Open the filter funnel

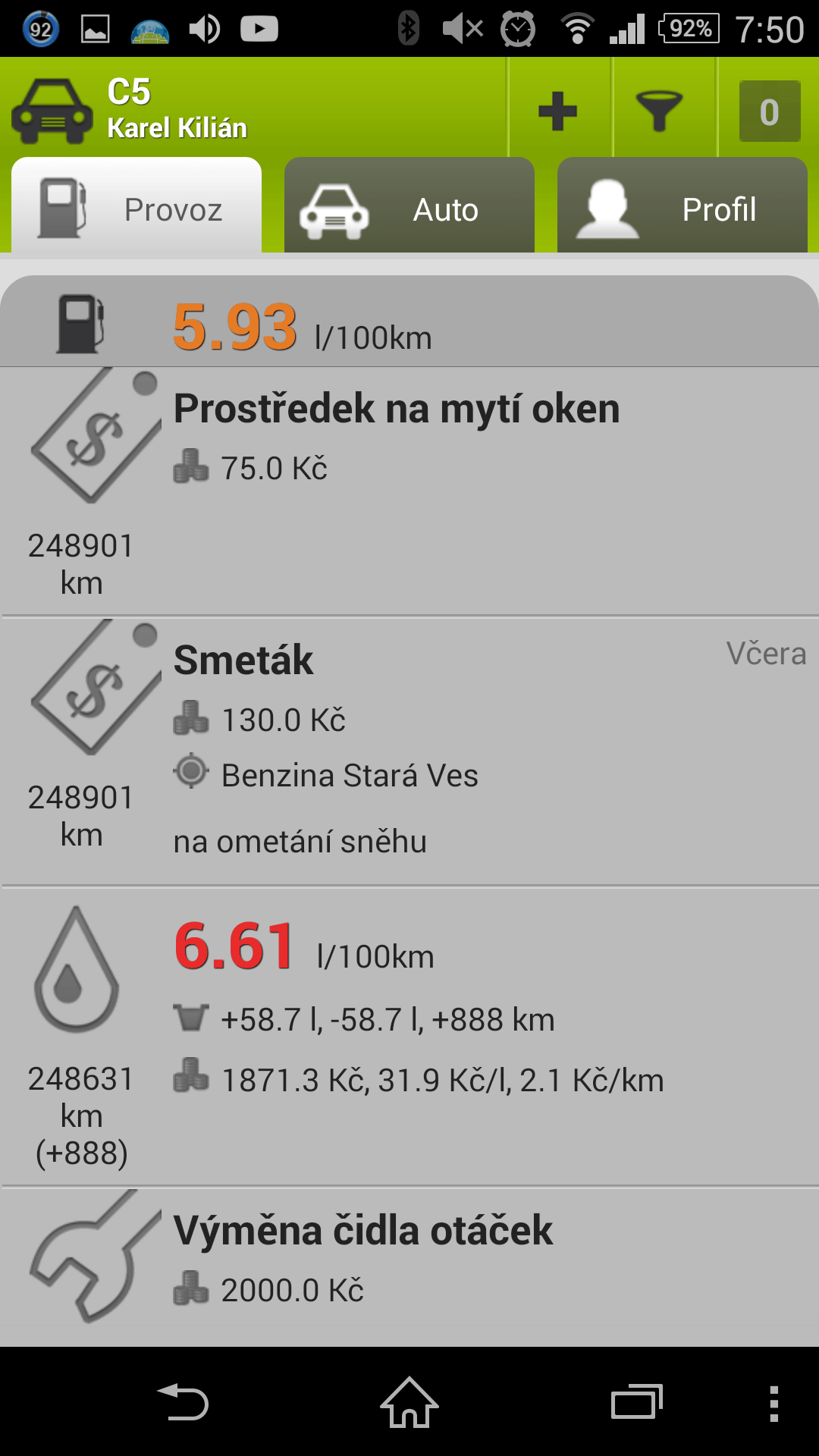660,111
